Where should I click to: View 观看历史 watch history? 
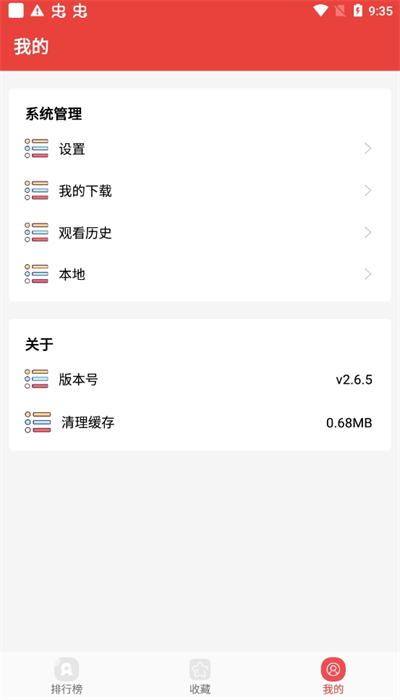[200, 233]
